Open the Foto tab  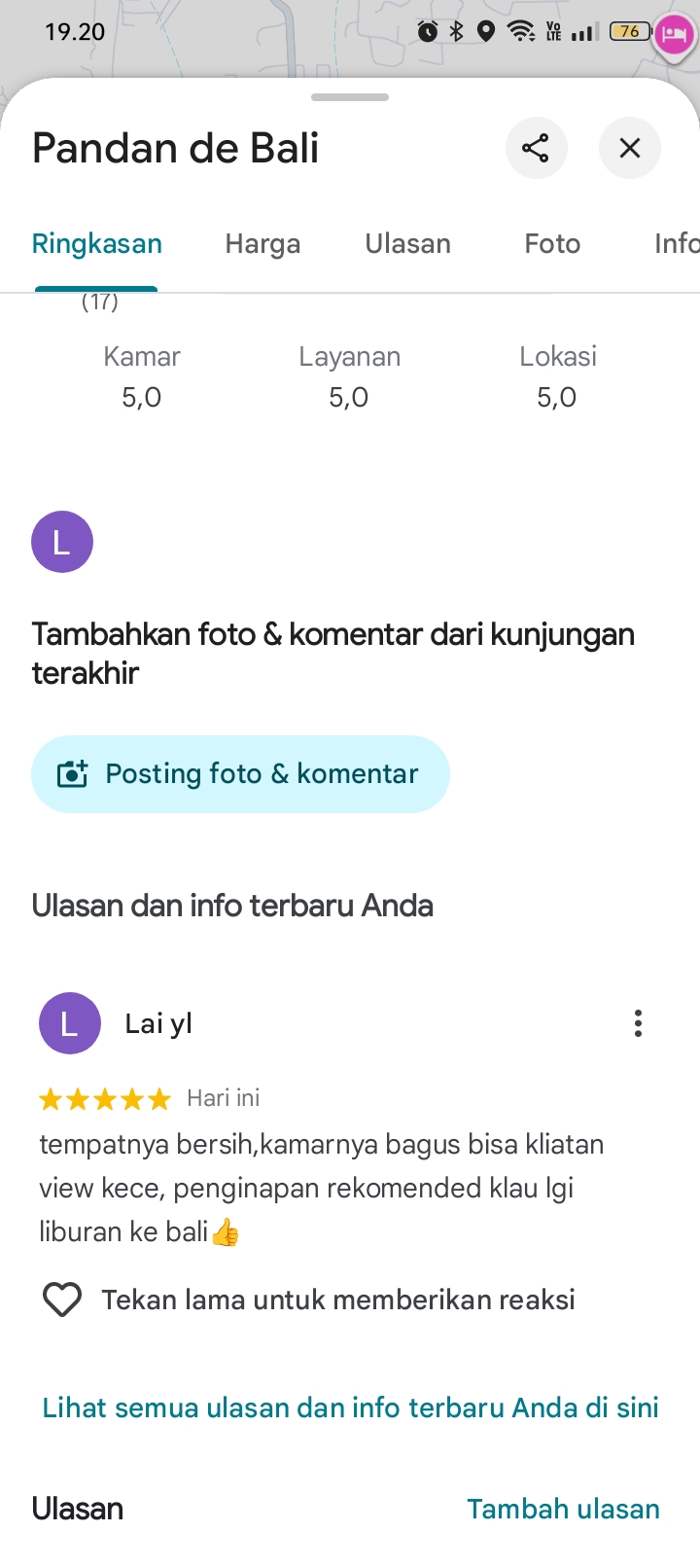552,243
